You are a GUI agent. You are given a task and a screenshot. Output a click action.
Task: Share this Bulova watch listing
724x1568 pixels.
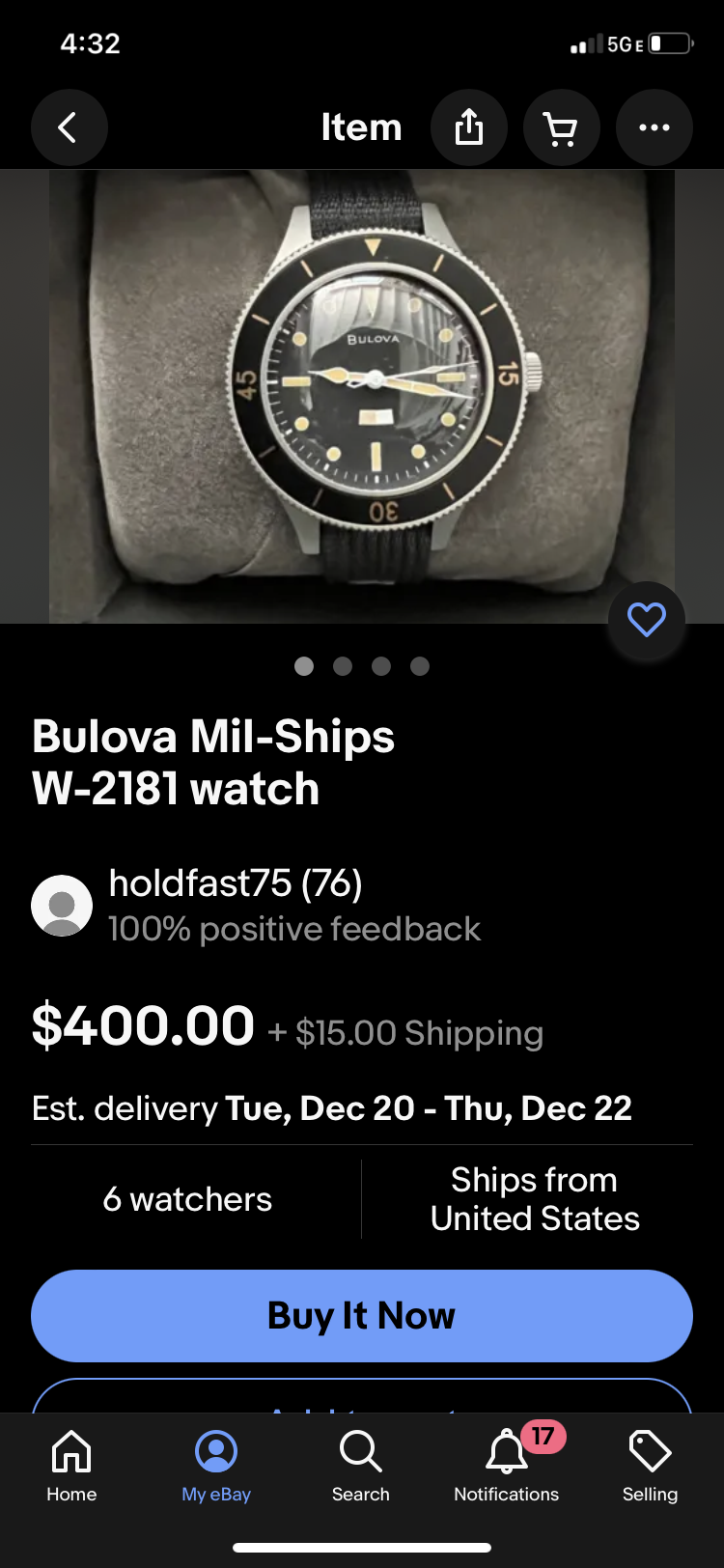pos(469,127)
